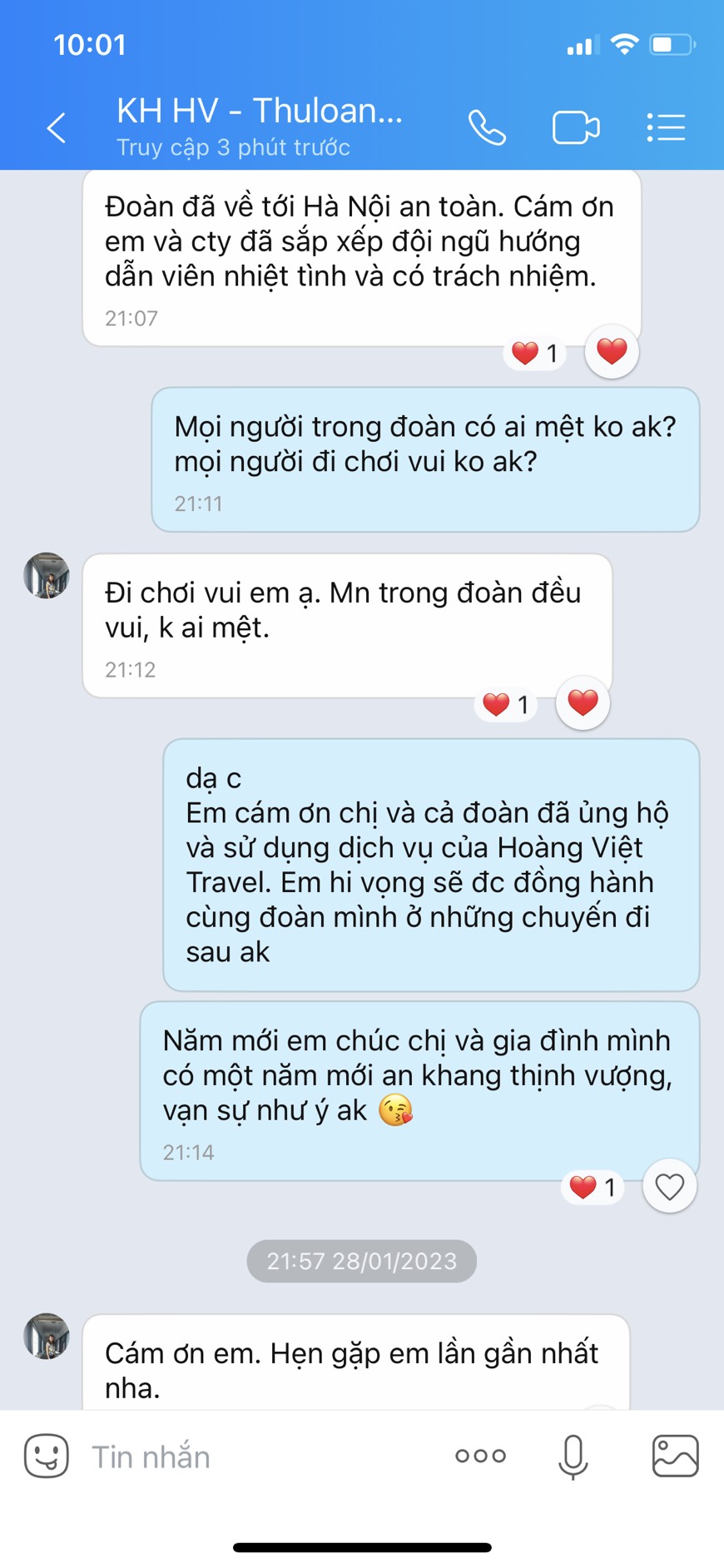Image resolution: width=724 pixels, height=1568 pixels.
Task: Tap the heart on the 21:12 message
Action: [x=583, y=703]
